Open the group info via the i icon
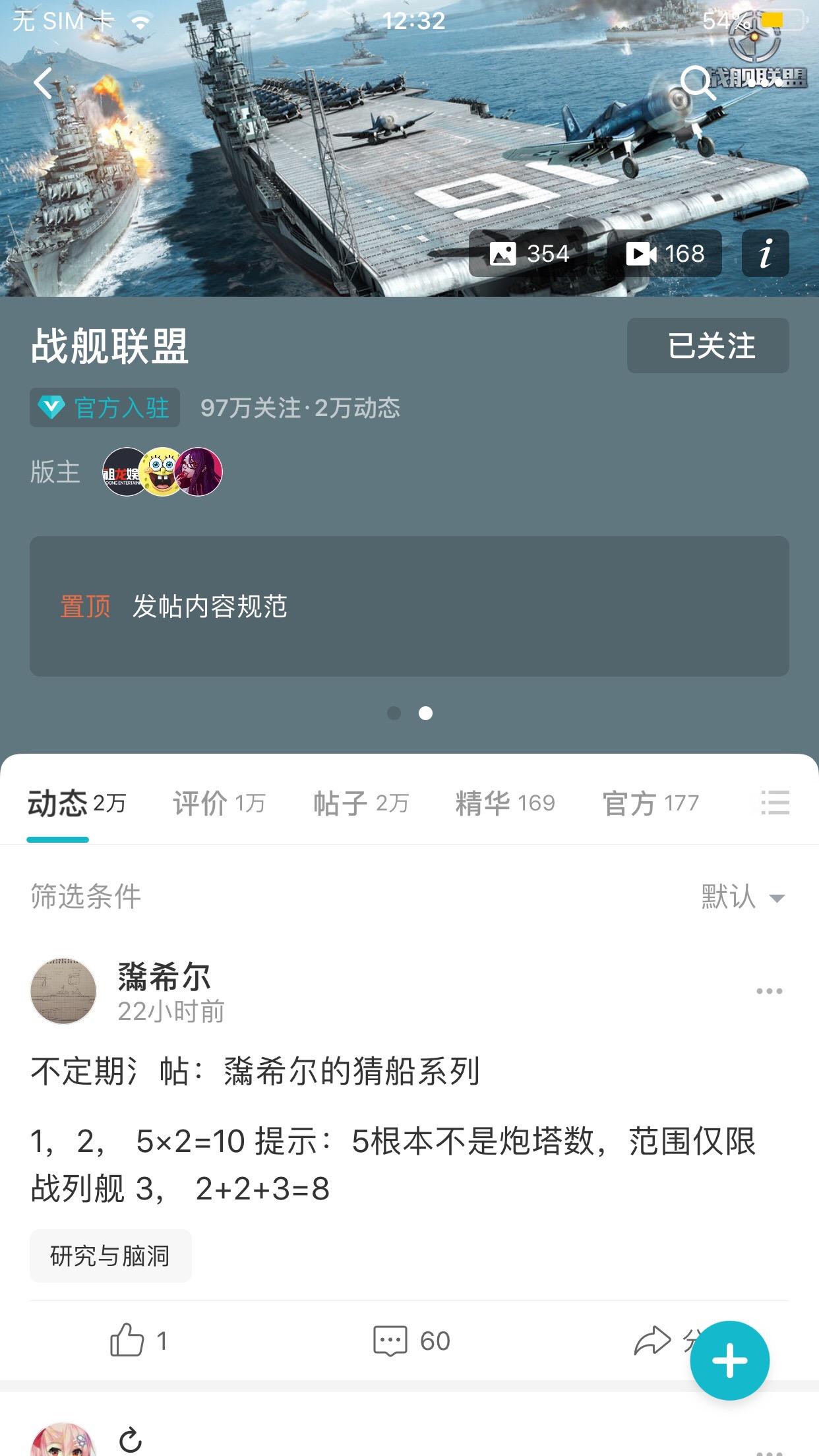Image resolution: width=819 pixels, height=1456 pixels. tap(765, 253)
